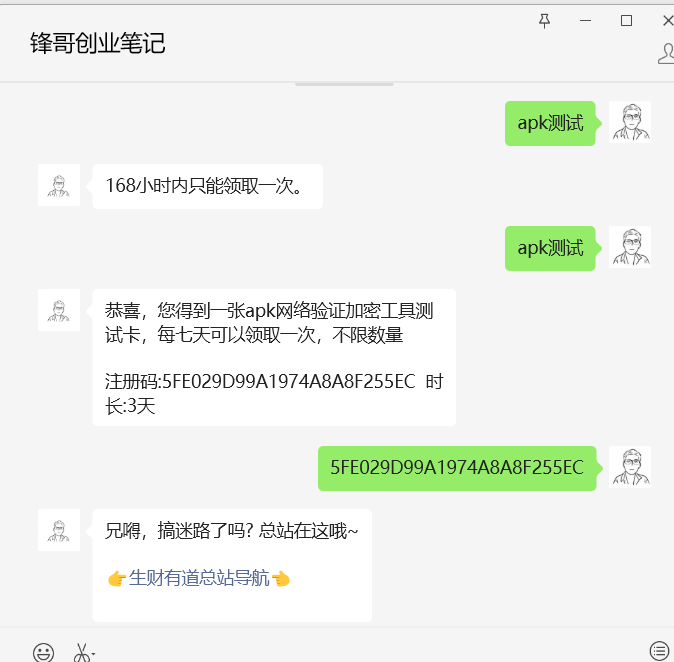Screen dimensions: 674x662
Task: Tap the avatar beside the 兄嘚 message
Action: (x=59, y=529)
